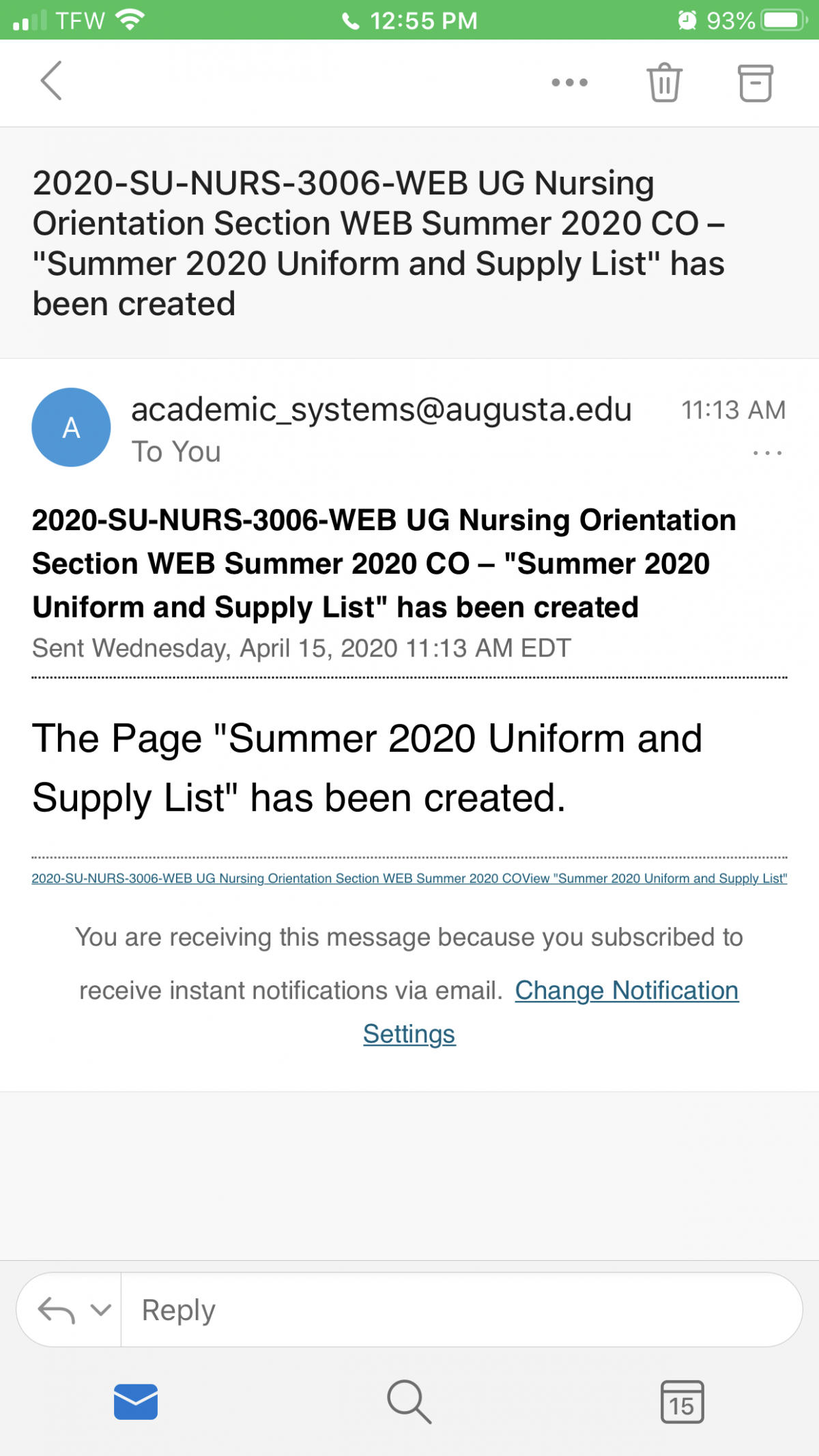Switch to the Calendar tab
The width and height of the screenshot is (819, 1456).
tap(682, 1402)
